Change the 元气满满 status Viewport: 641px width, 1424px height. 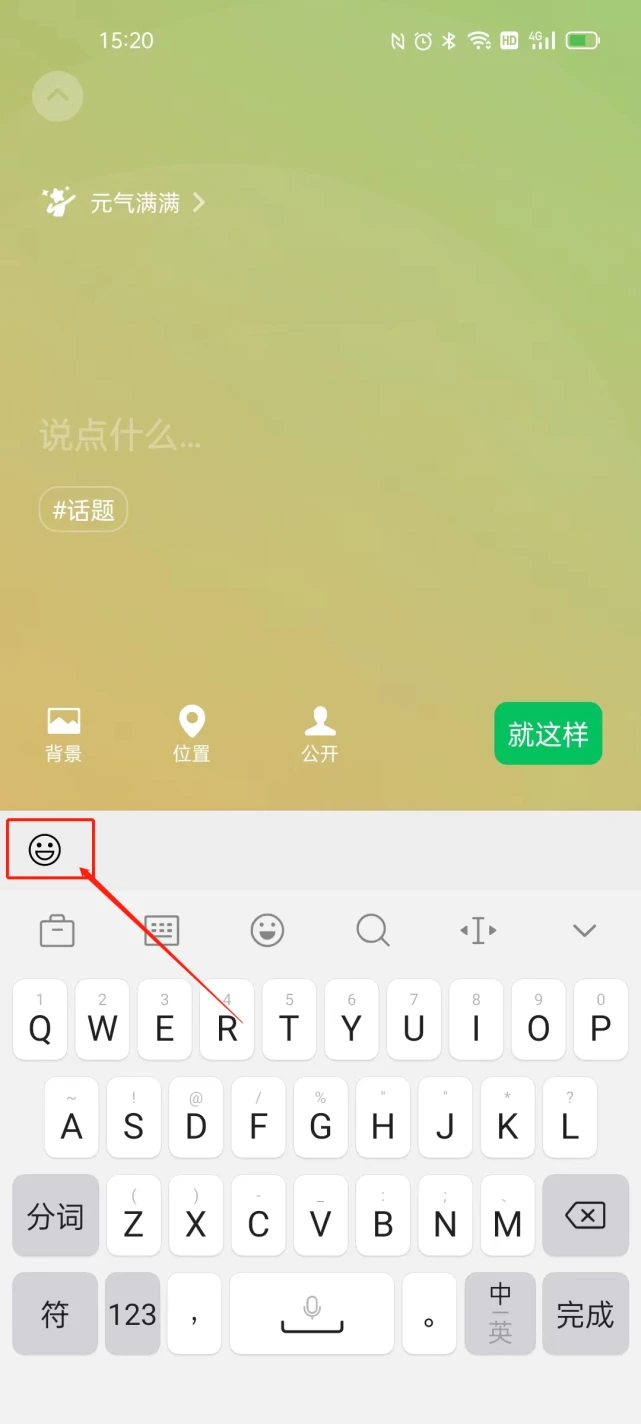click(x=124, y=203)
